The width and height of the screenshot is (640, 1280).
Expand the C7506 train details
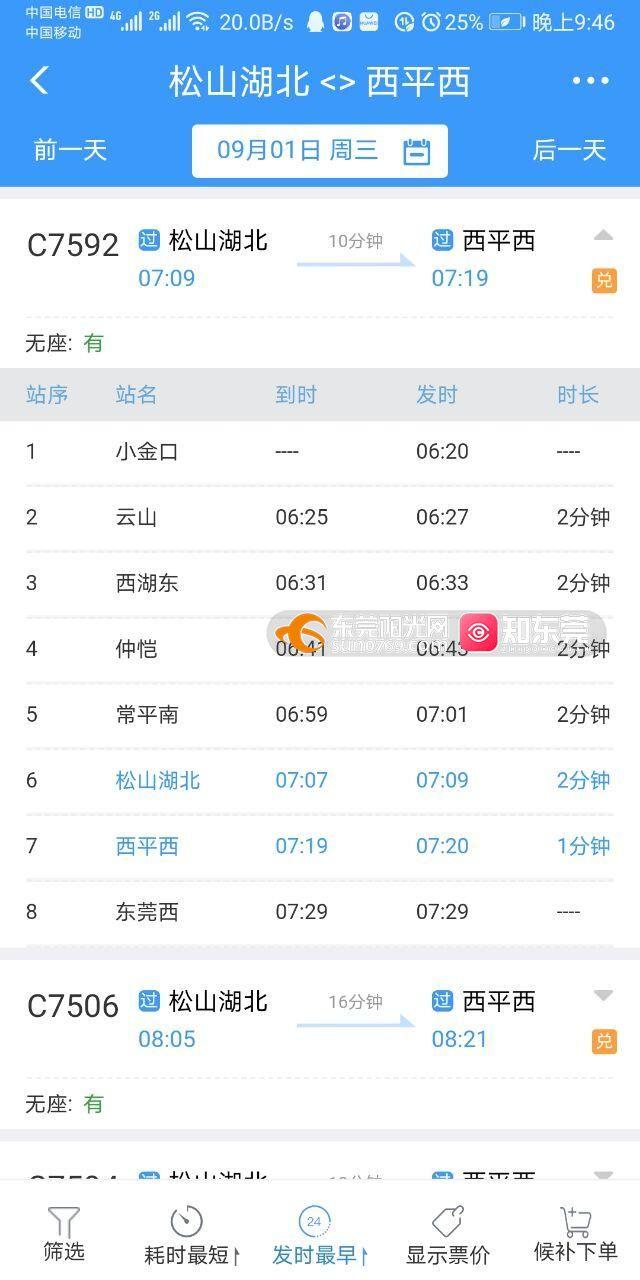pyautogui.click(x=603, y=996)
